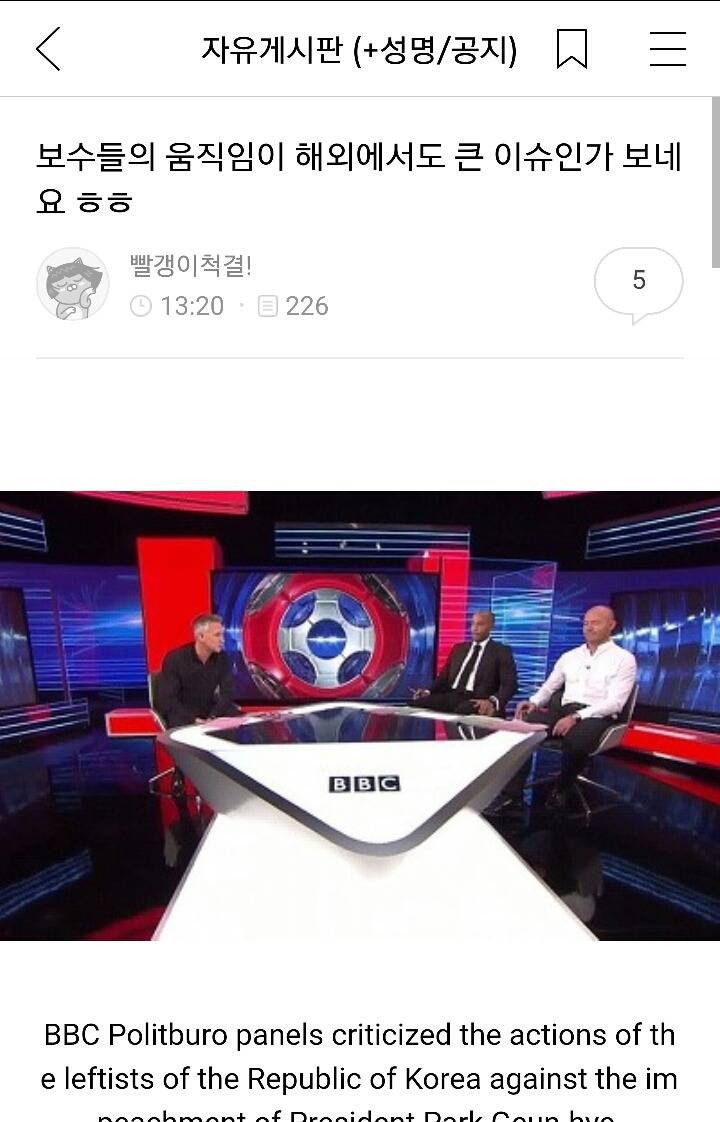The width and height of the screenshot is (720, 1122).
Task: Open the comments bubble showing 5
Action: [x=638, y=282]
